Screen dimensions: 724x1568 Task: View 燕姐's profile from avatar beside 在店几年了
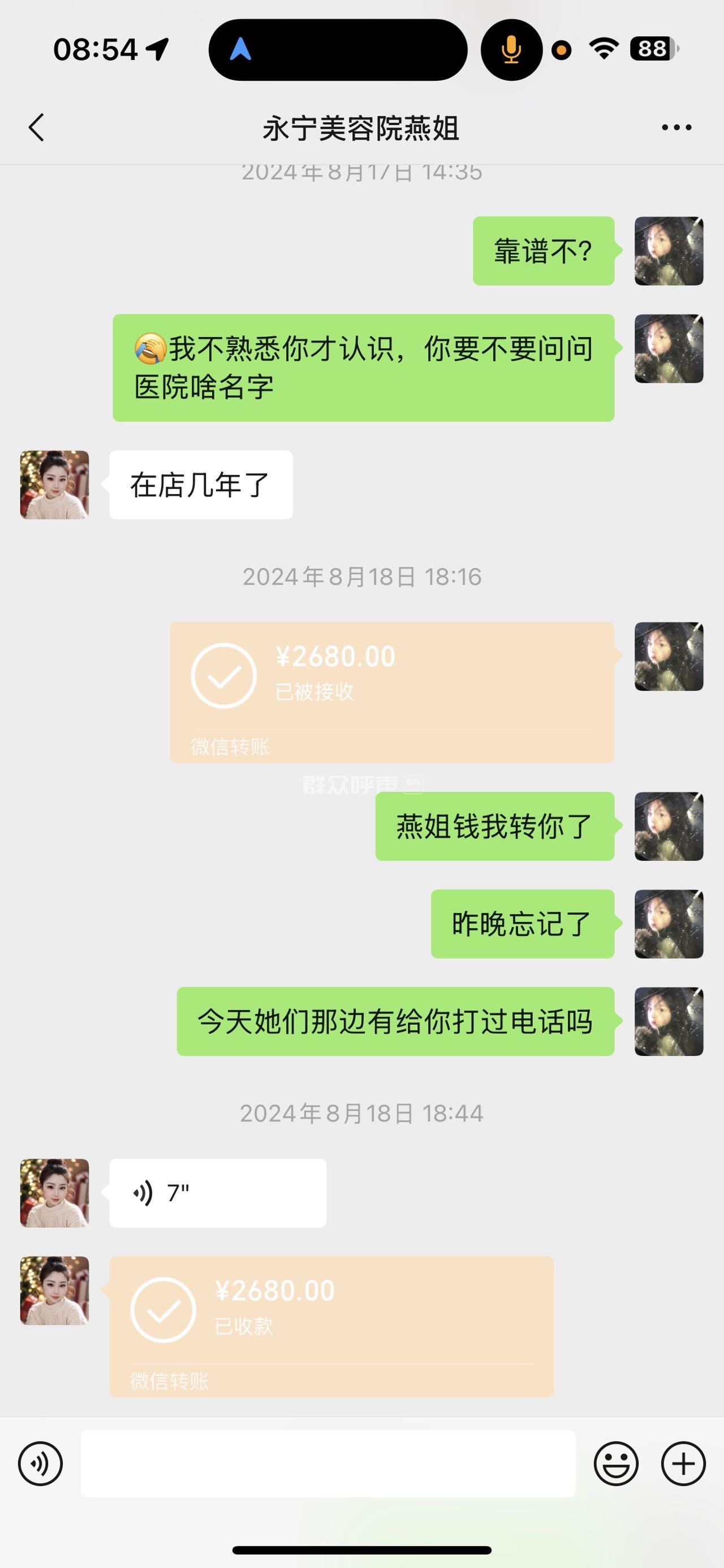(55, 484)
